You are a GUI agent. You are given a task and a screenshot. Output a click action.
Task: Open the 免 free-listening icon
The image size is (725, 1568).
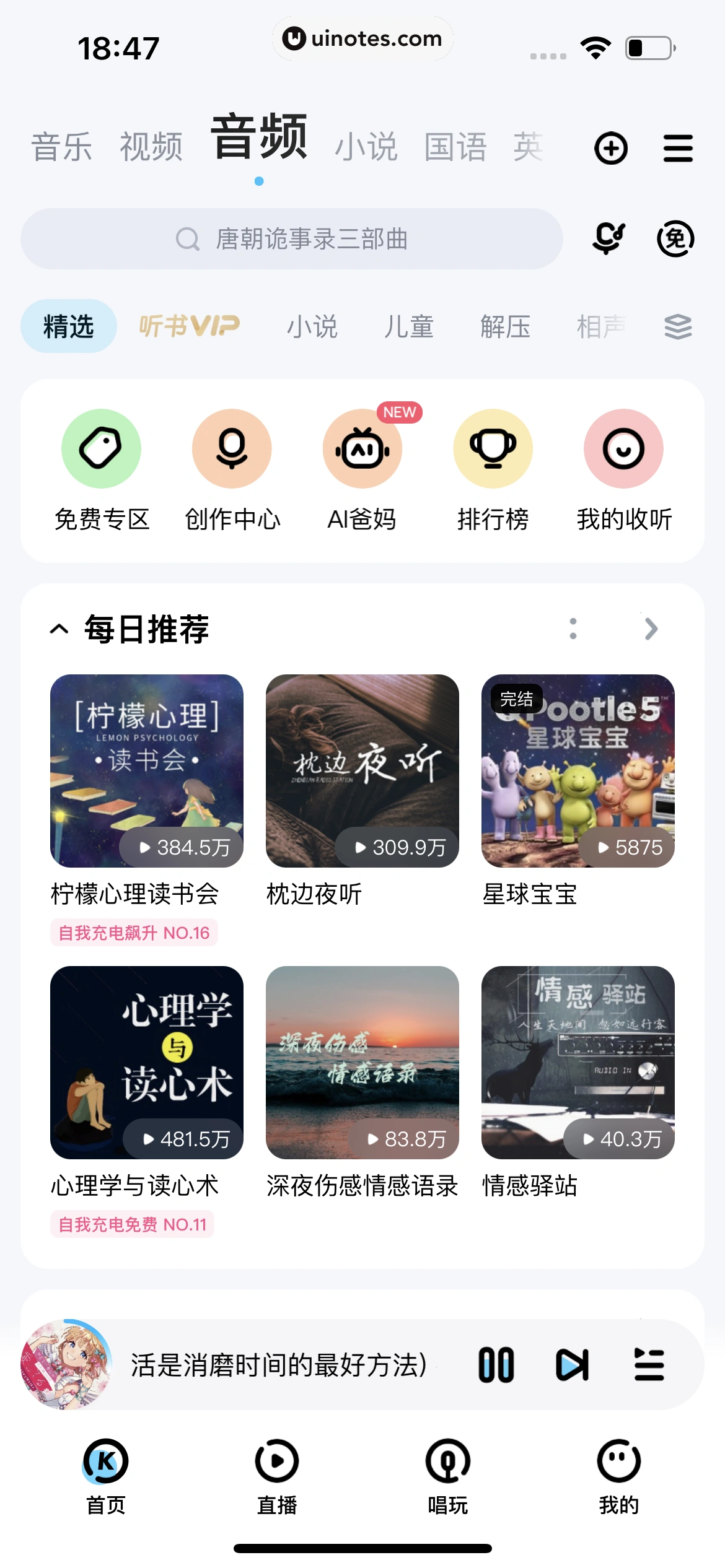click(x=675, y=238)
